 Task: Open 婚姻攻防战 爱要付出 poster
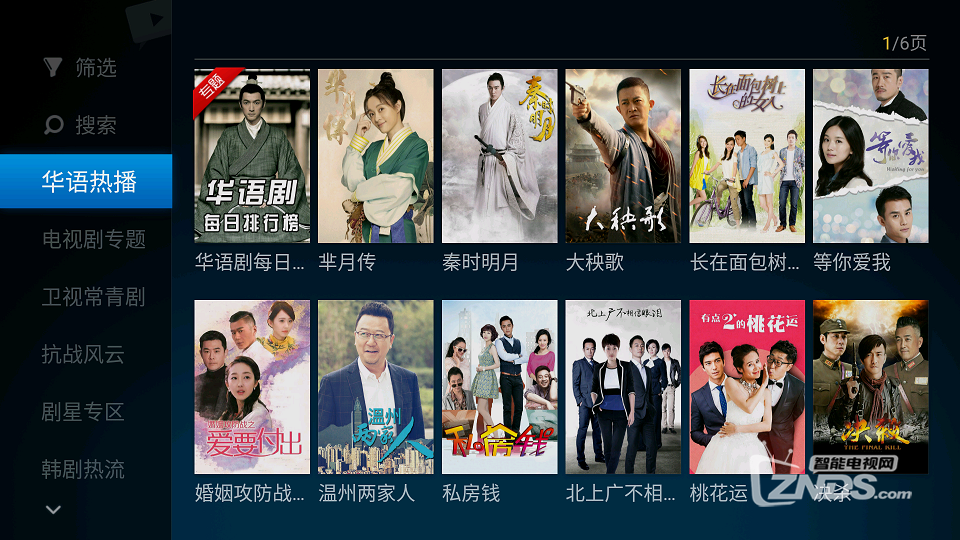pos(252,387)
